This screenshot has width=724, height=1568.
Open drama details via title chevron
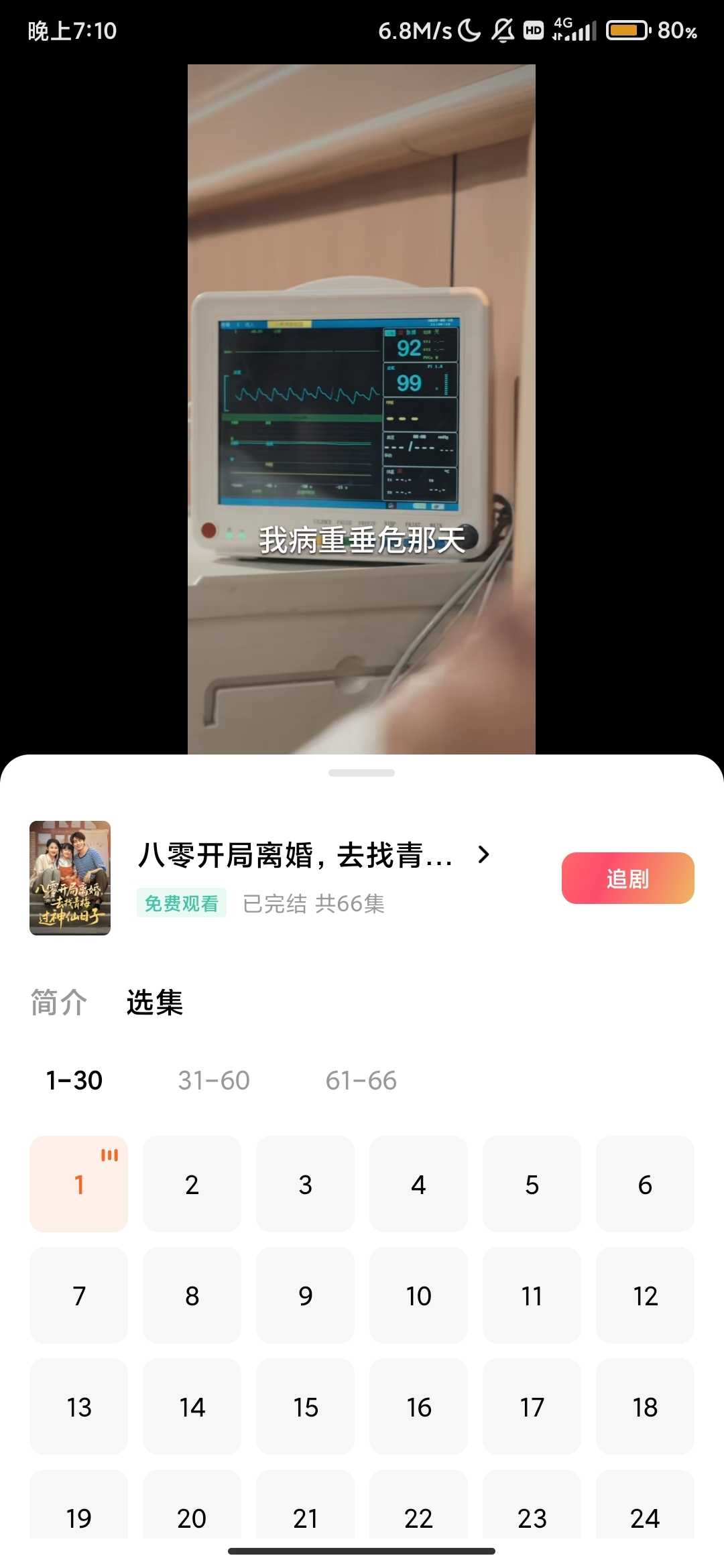[483, 854]
